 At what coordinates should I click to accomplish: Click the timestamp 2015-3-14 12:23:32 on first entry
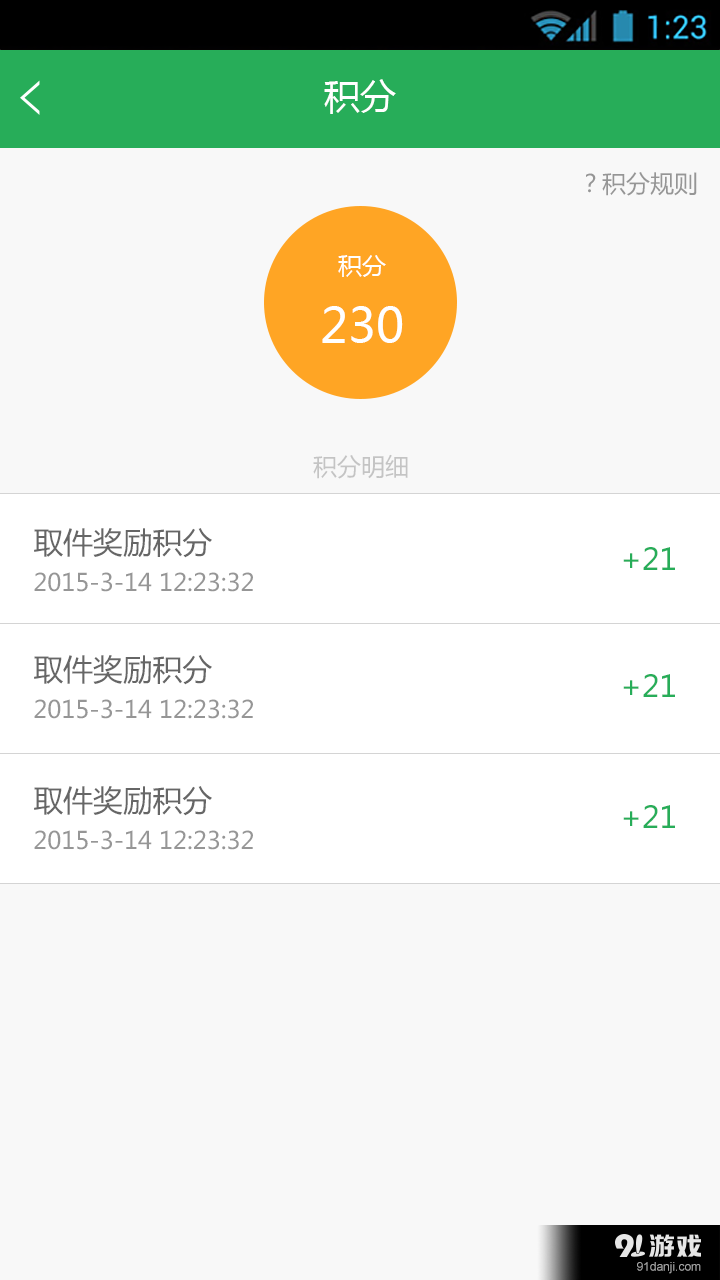click(x=142, y=582)
